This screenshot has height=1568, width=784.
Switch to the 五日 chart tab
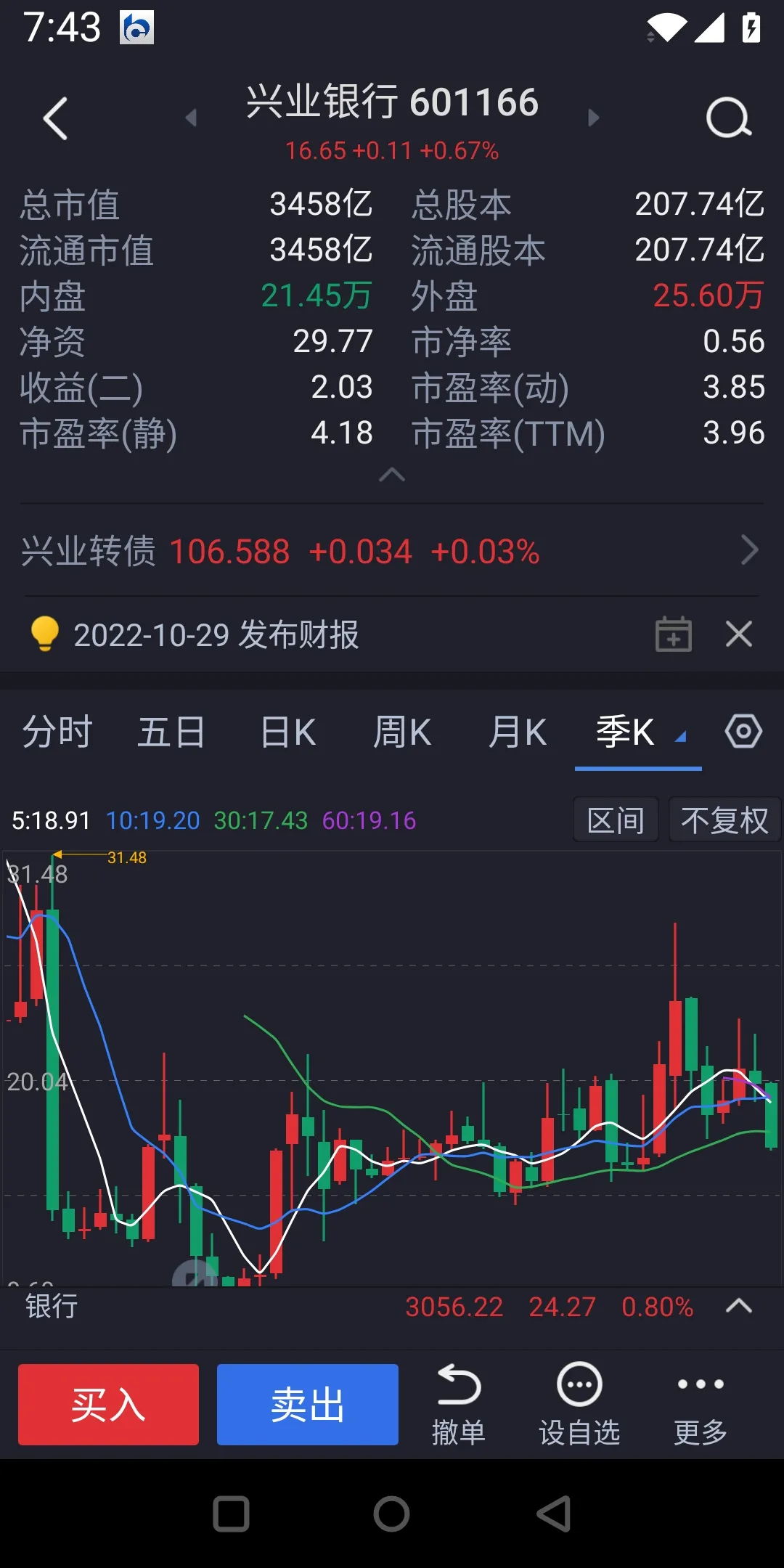point(171,732)
